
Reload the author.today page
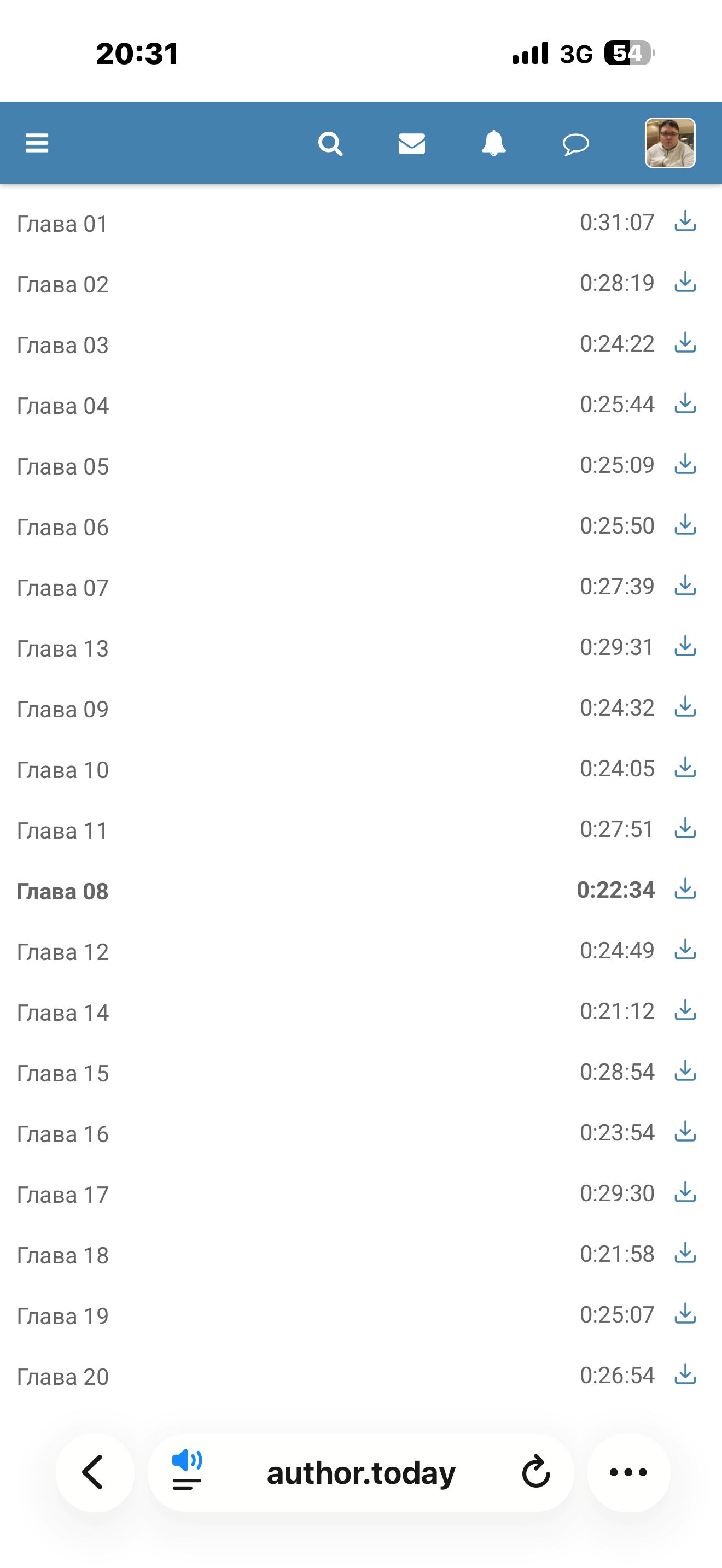click(x=535, y=1472)
